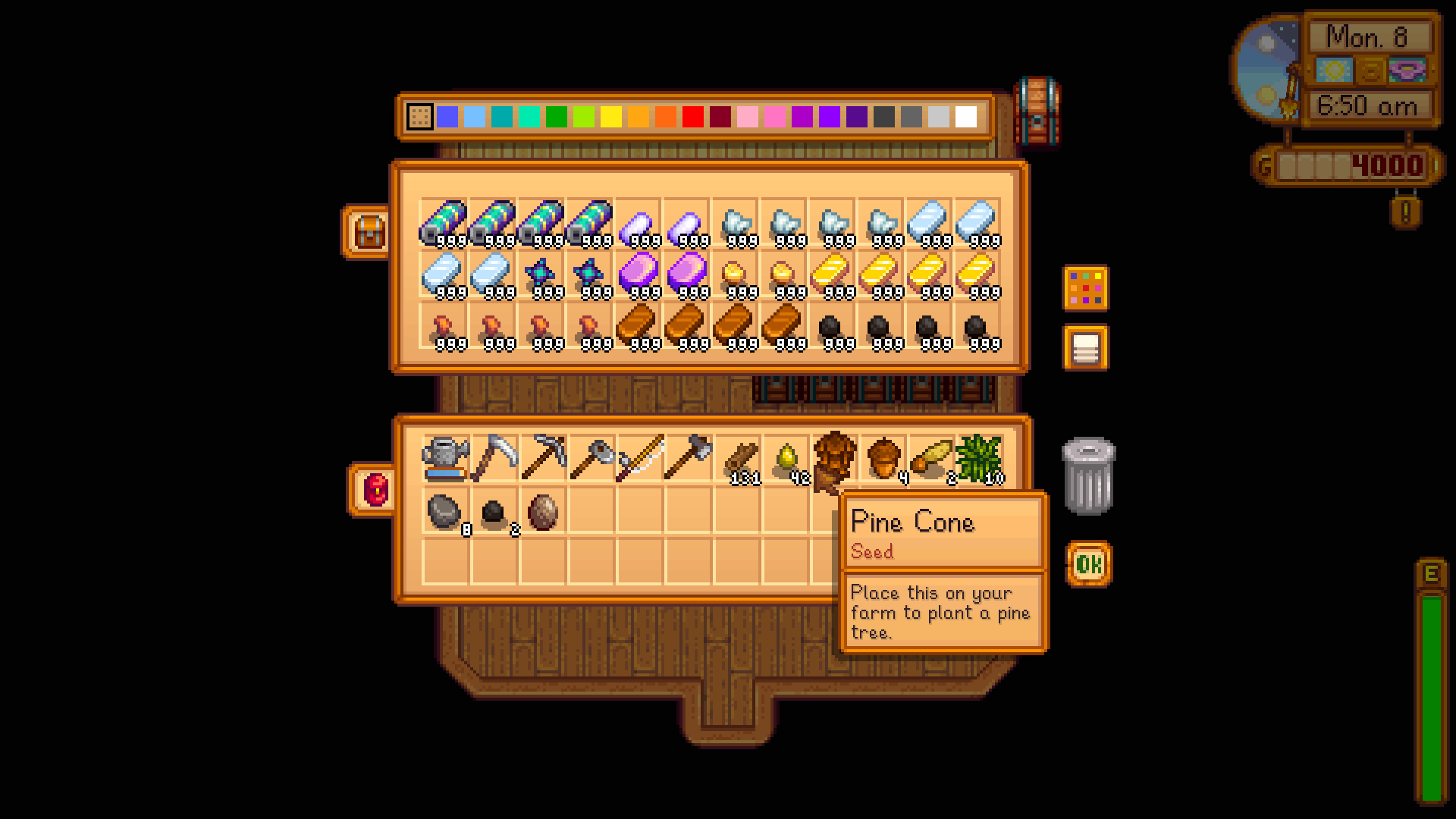Pick up the fishing rod
This screenshot has width=1456, height=819.
(639, 458)
